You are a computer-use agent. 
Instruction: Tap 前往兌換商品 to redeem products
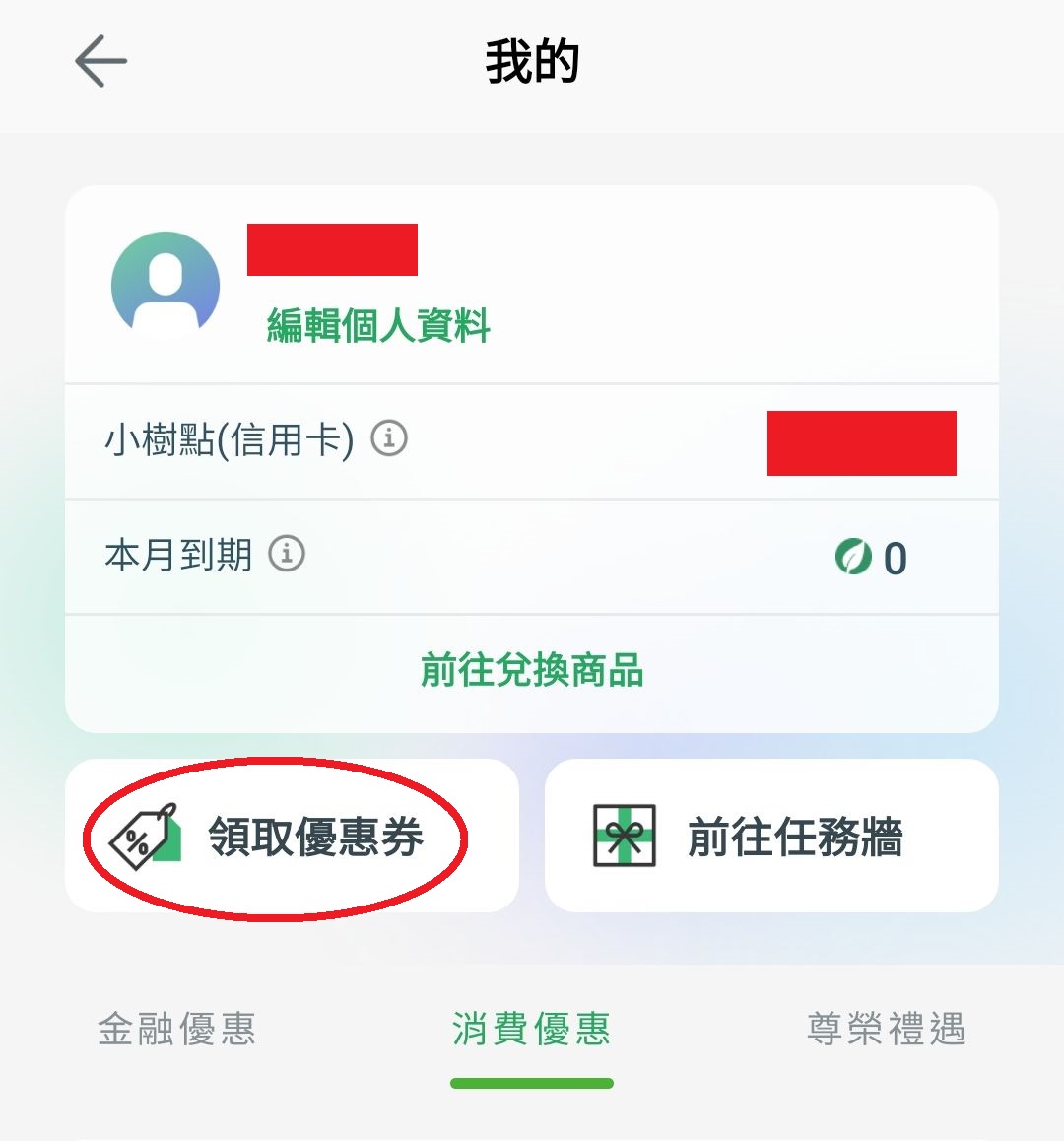click(532, 671)
